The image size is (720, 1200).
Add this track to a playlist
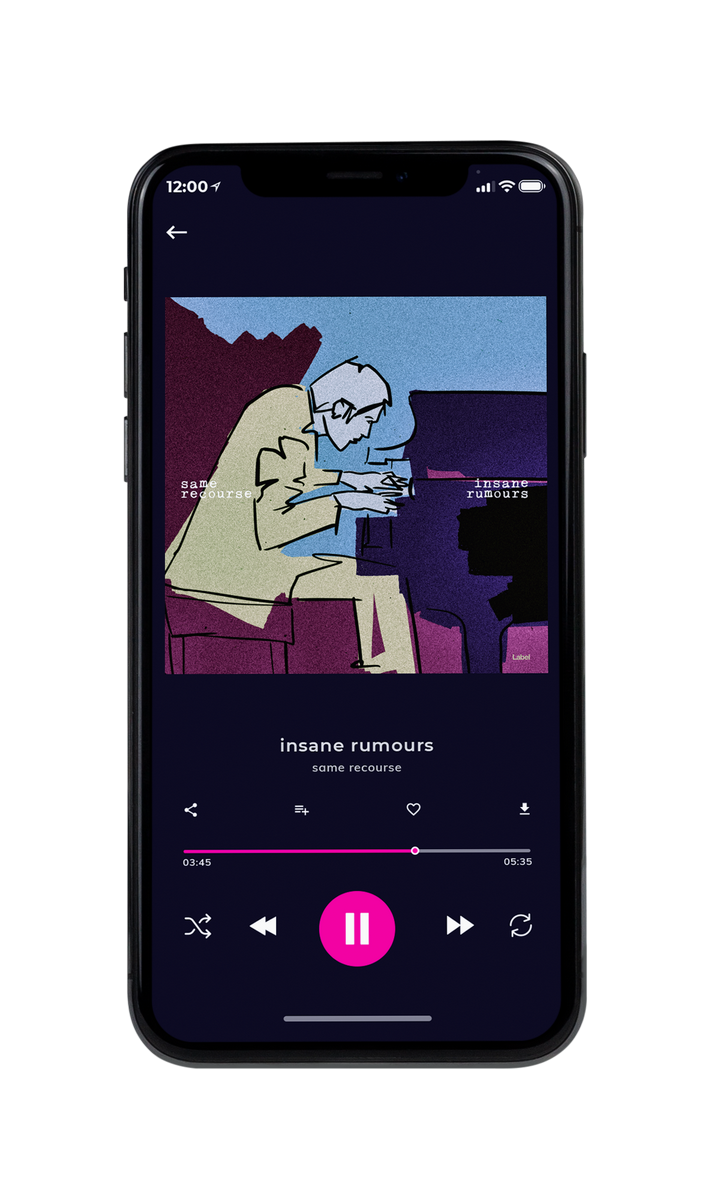tap(301, 810)
